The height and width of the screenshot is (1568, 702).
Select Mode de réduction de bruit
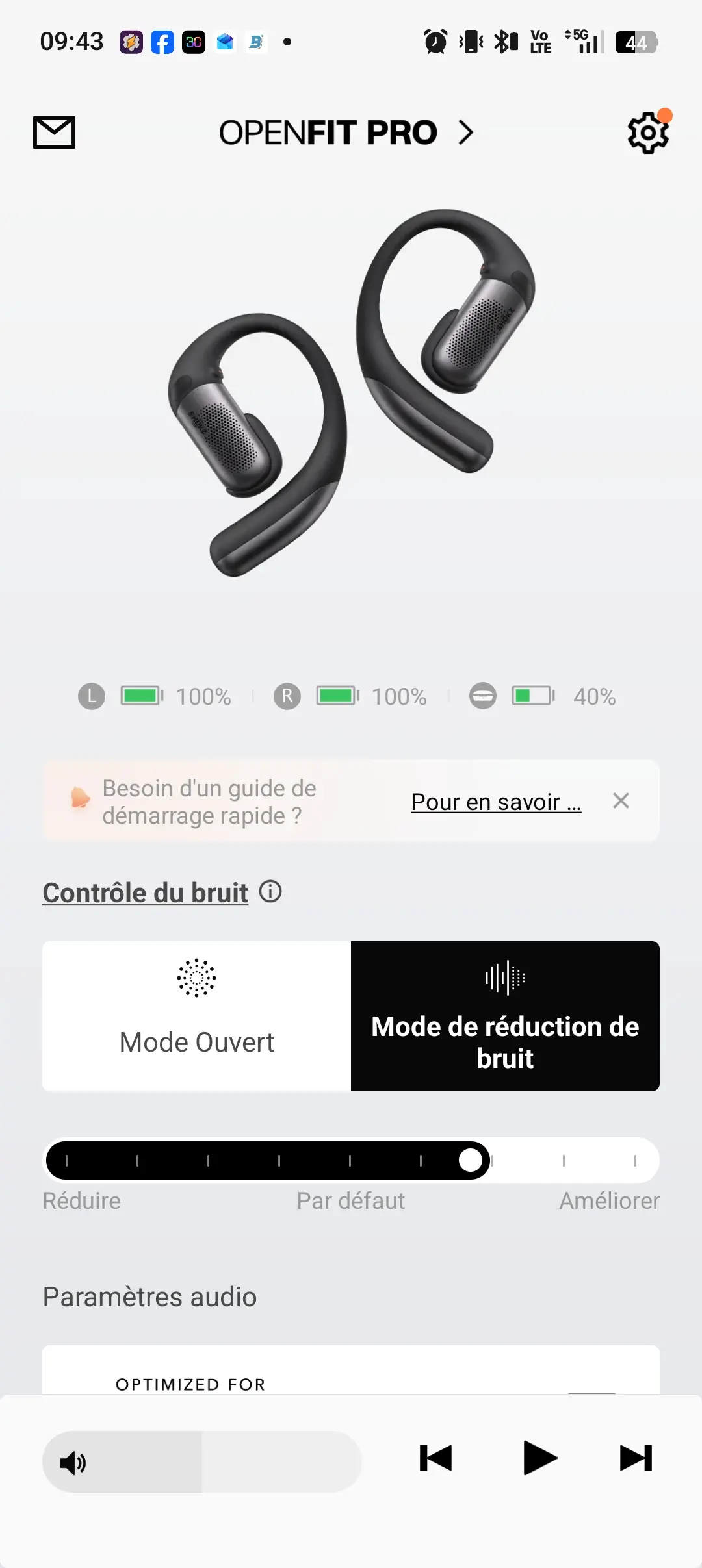pos(505,1016)
